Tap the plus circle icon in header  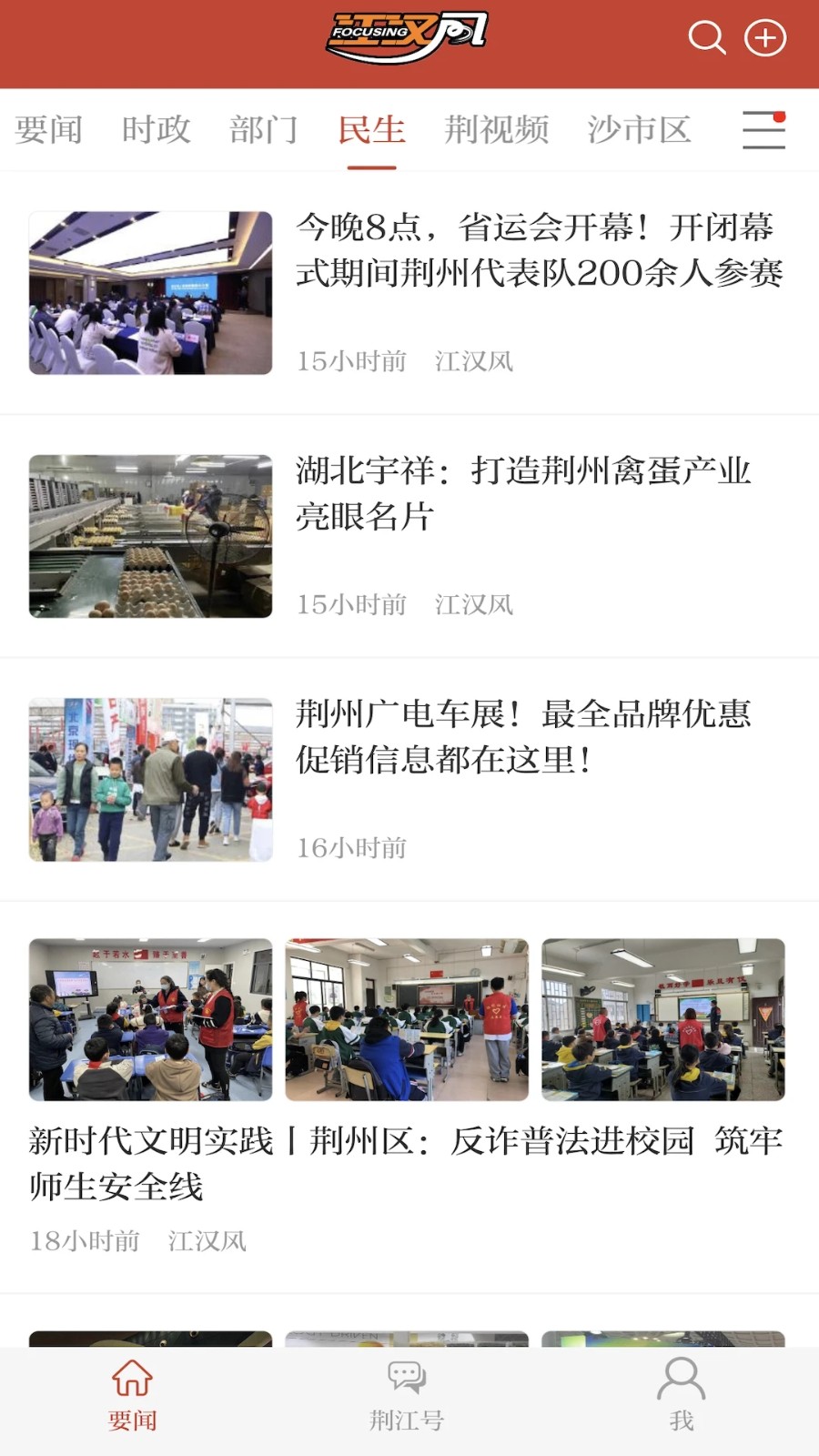click(765, 38)
